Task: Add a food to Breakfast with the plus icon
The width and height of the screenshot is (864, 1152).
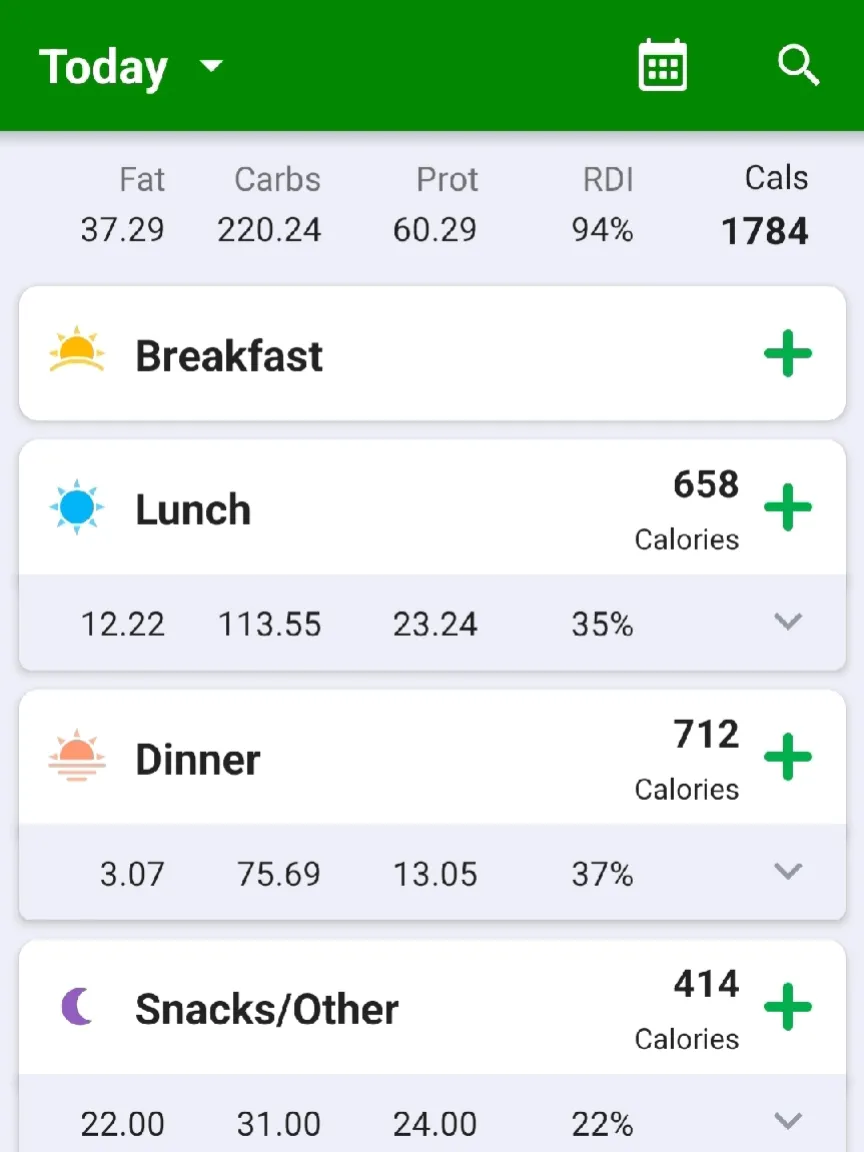Action: 787,354
